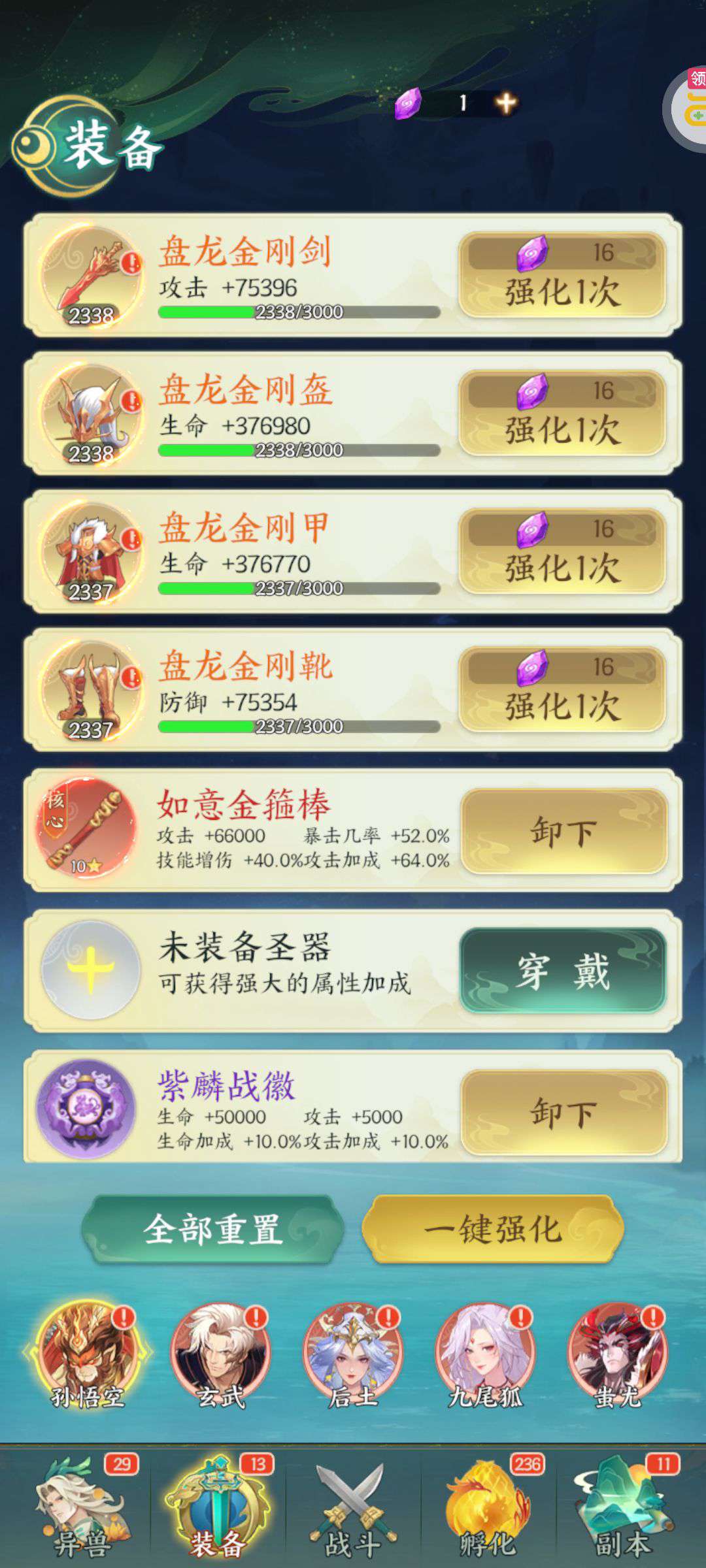Open the empty holy artifact slot plus icon
The width and height of the screenshot is (706, 1568).
[90, 970]
